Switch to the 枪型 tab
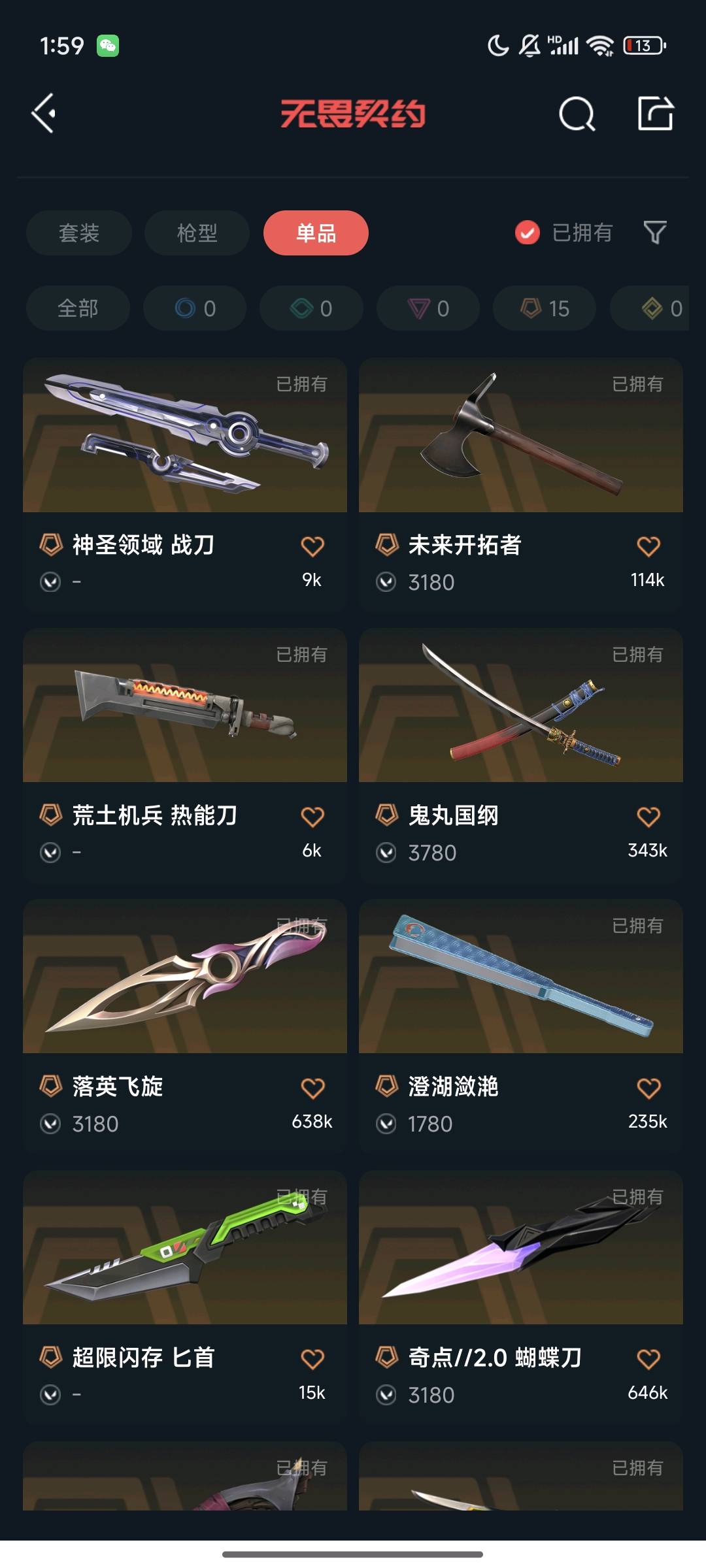The height and width of the screenshot is (1568, 706). 197,233
